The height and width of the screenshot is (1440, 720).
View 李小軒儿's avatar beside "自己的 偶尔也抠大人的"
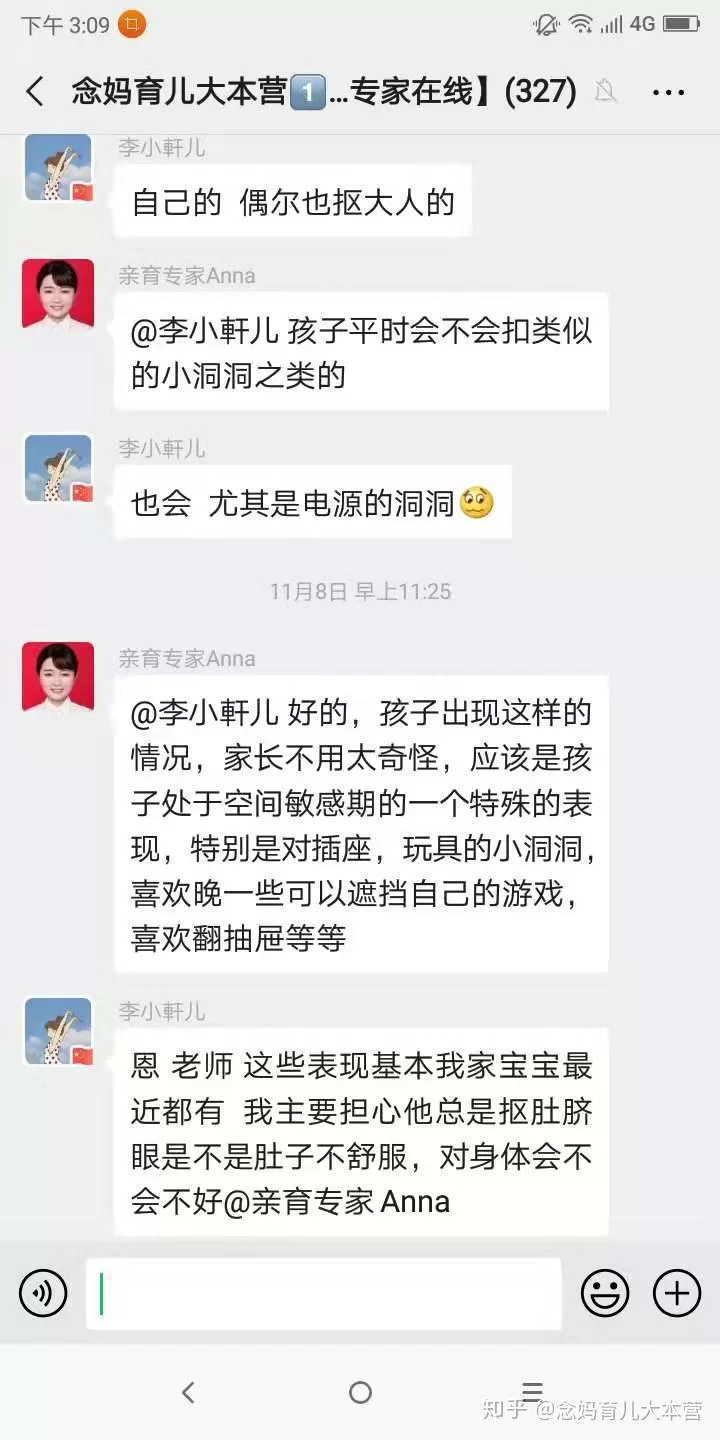(x=58, y=167)
